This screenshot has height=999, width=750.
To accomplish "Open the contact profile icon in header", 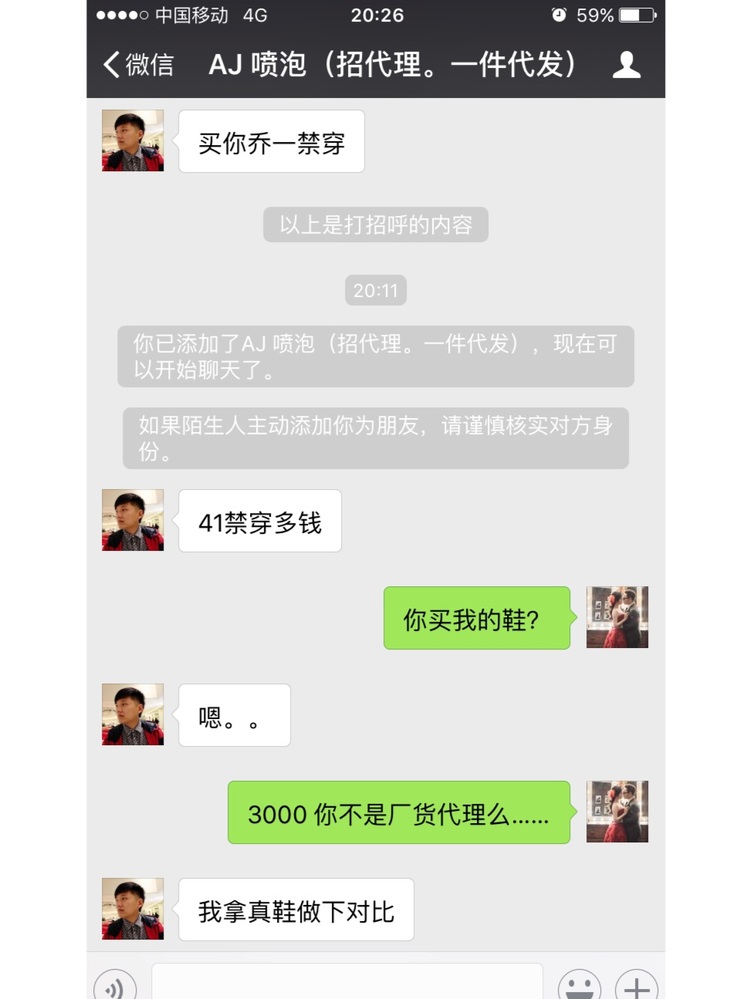I will click(626, 65).
